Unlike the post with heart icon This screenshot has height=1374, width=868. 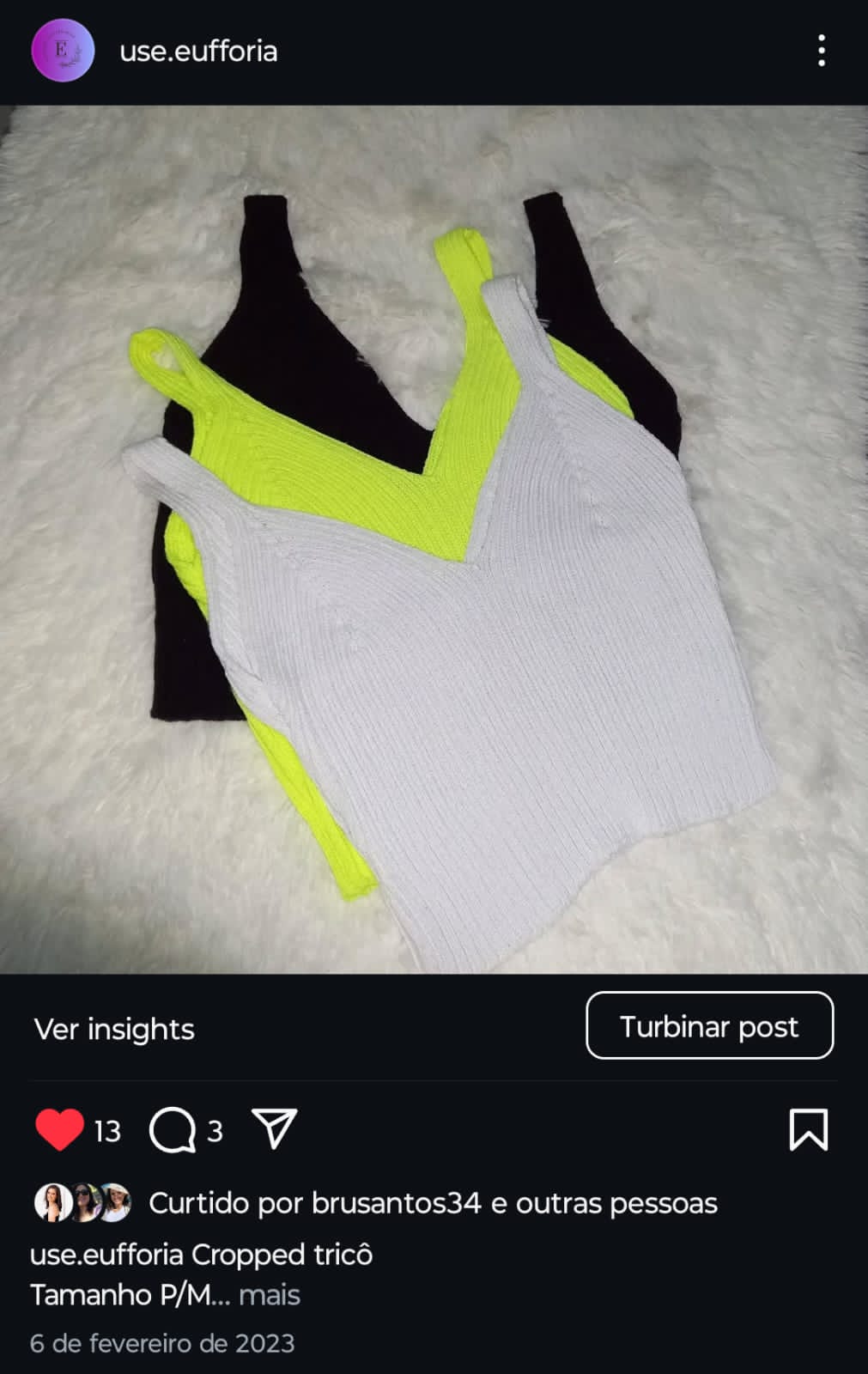59,1129
